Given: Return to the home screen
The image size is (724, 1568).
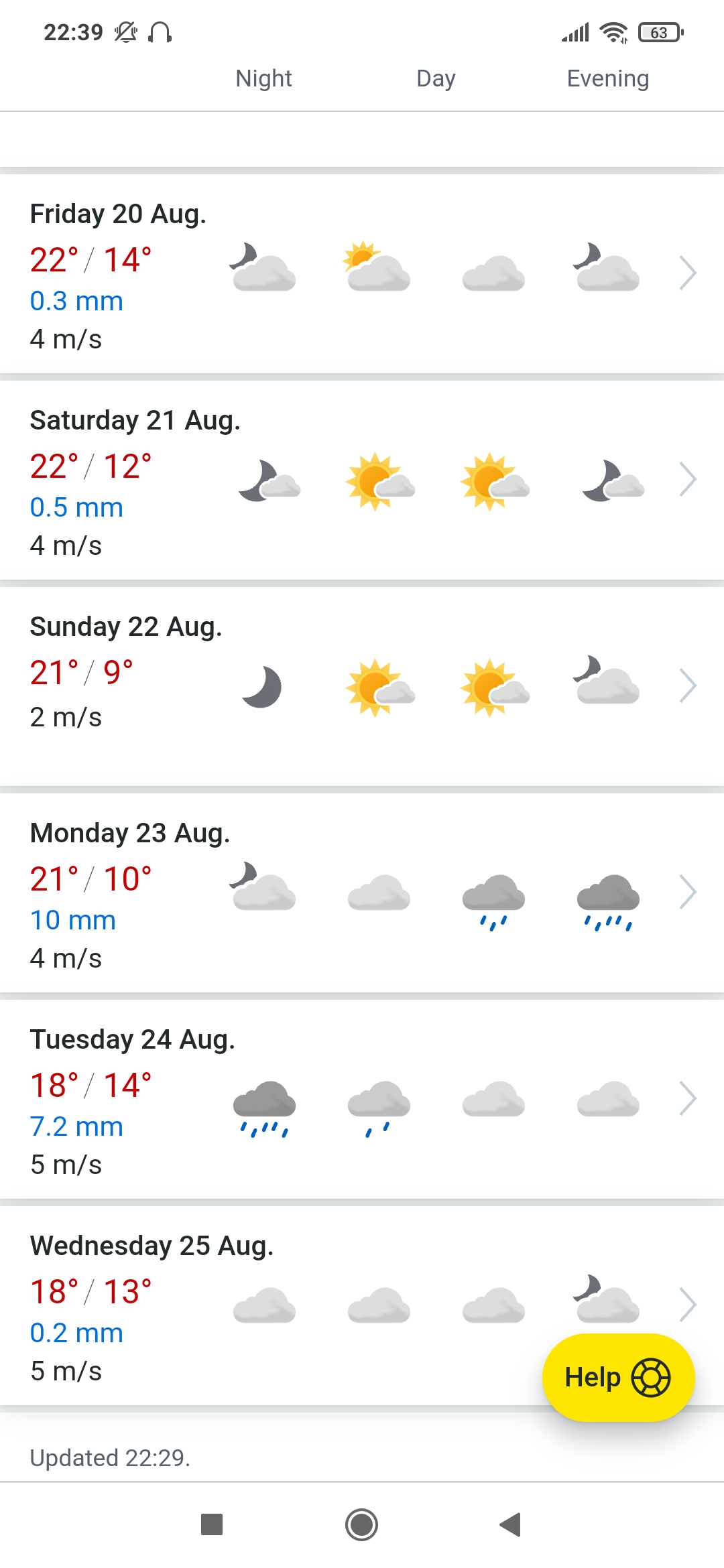Looking at the screenshot, I should point(362,1524).
